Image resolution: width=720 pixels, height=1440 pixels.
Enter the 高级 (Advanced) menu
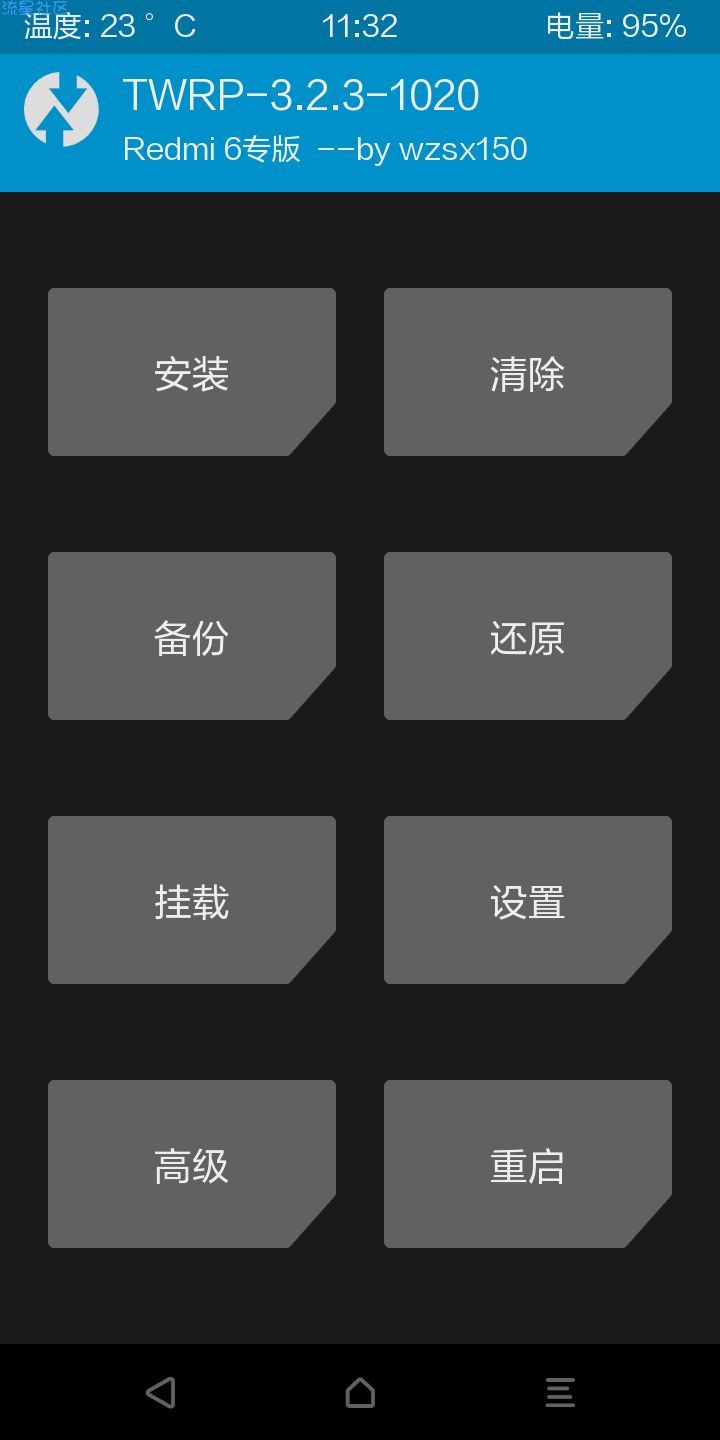tap(191, 1164)
